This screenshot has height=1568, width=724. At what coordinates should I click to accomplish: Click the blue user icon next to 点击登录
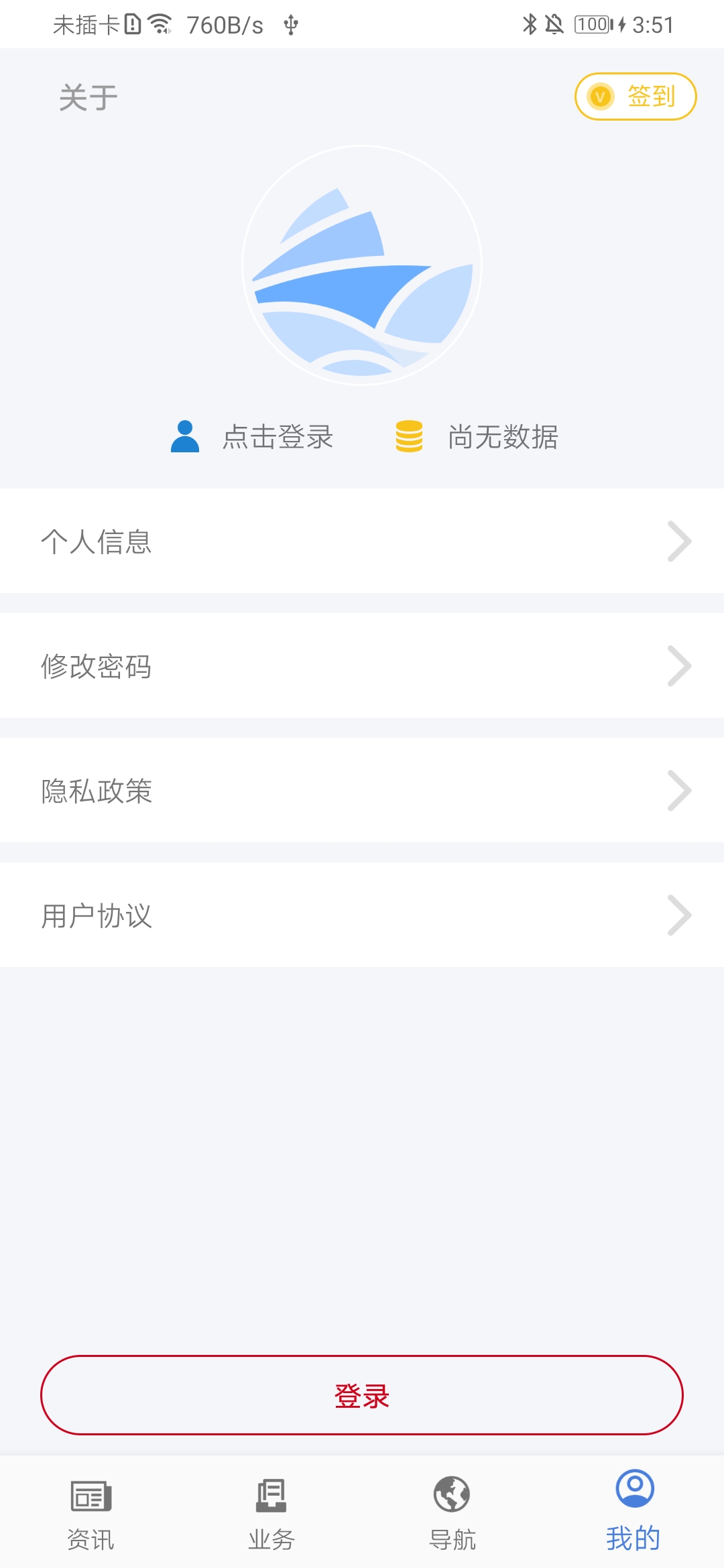[x=184, y=437]
